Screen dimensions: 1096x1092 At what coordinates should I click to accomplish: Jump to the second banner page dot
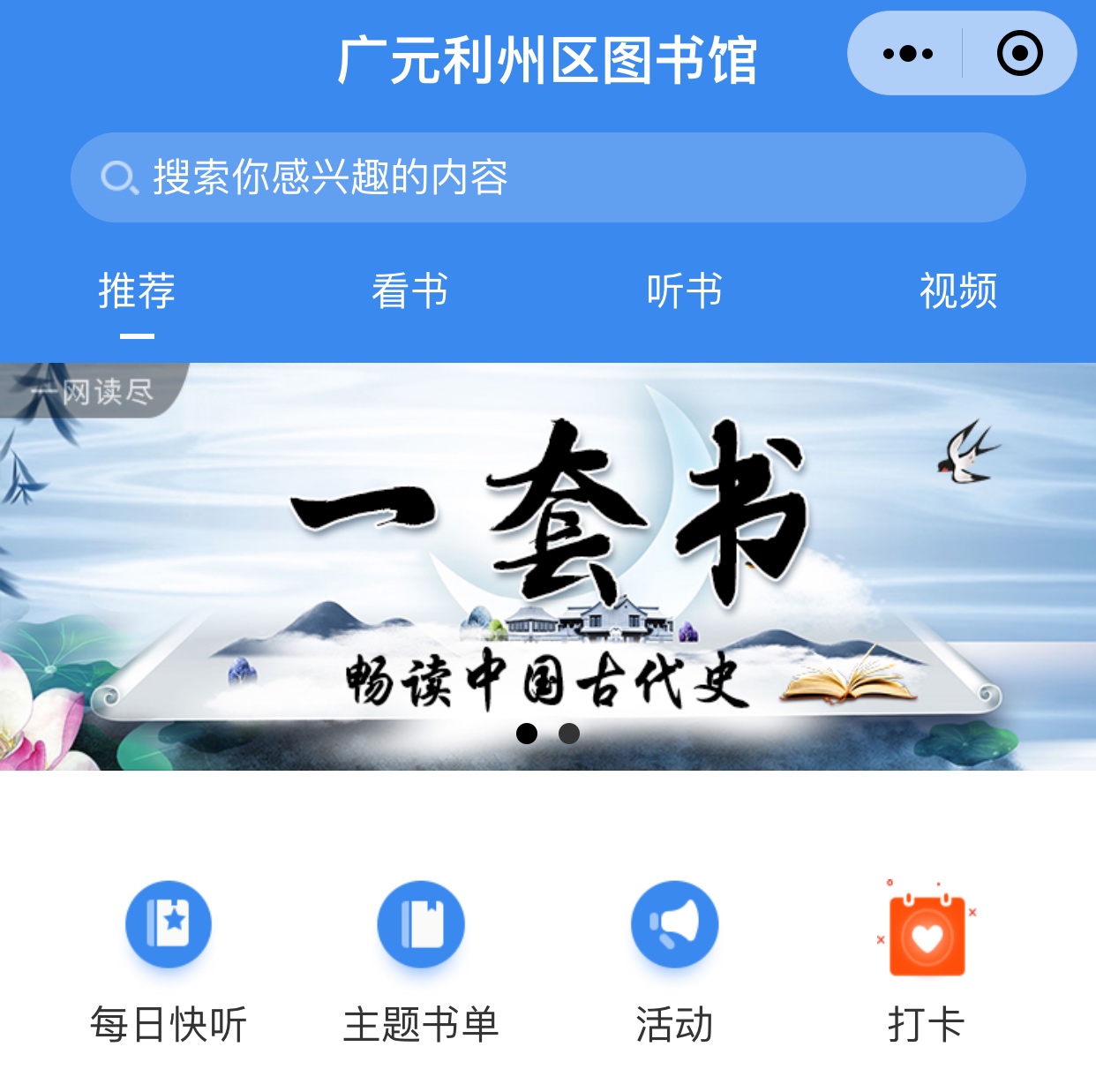[569, 734]
